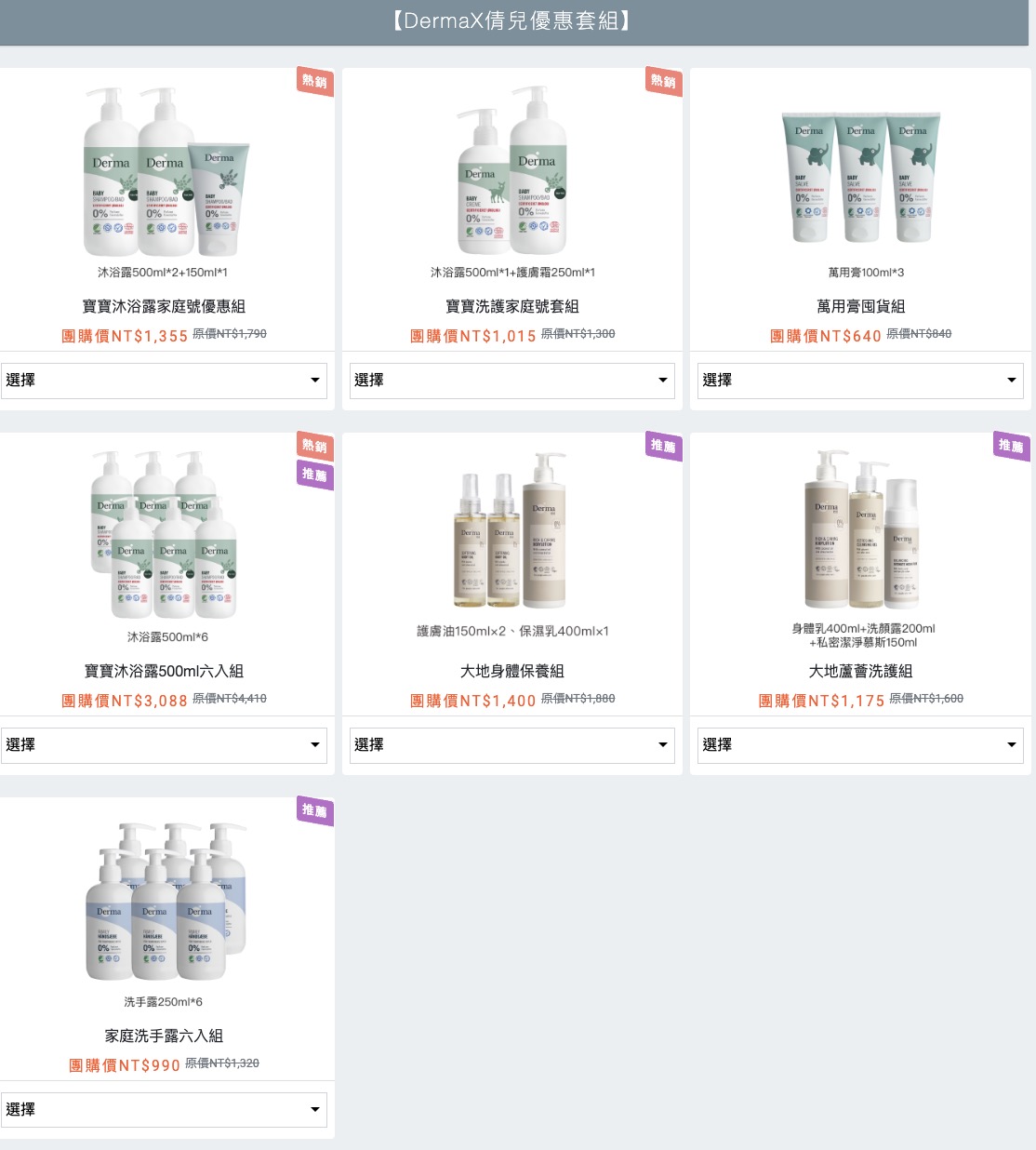The width and height of the screenshot is (1036, 1150).
Task: View the 家庭洗手露六入組 product image
Action: (x=166, y=901)
